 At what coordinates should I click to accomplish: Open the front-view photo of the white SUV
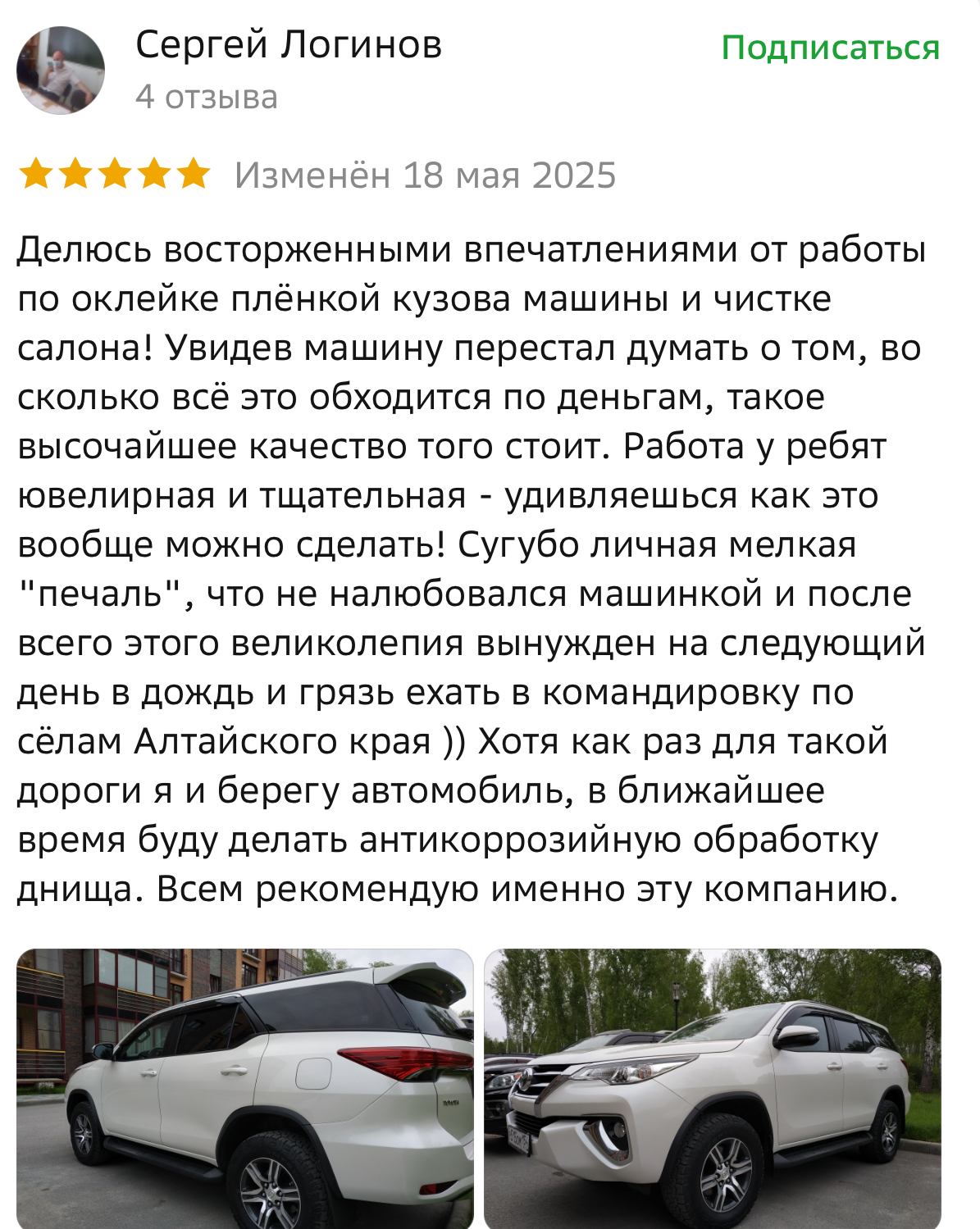[x=712, y=1088]
